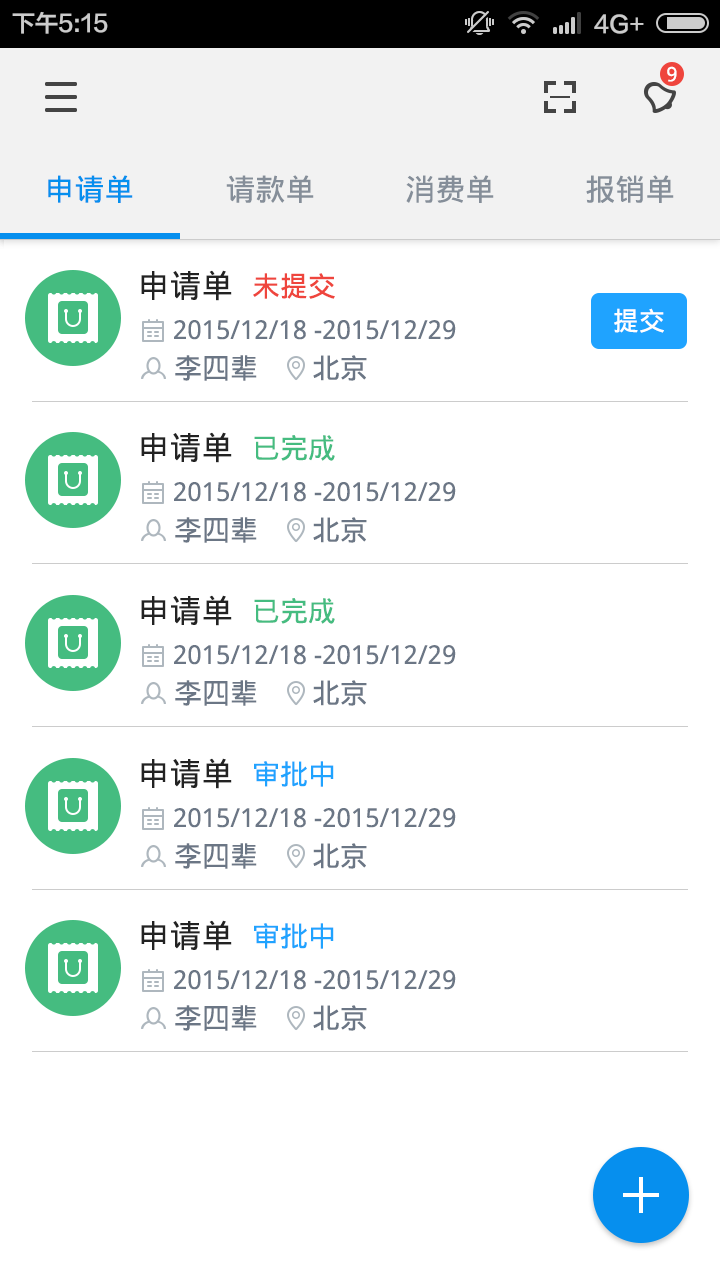Add a new application with plus button
Viewport: 720px width, 1280px height.
[641, 1195]
